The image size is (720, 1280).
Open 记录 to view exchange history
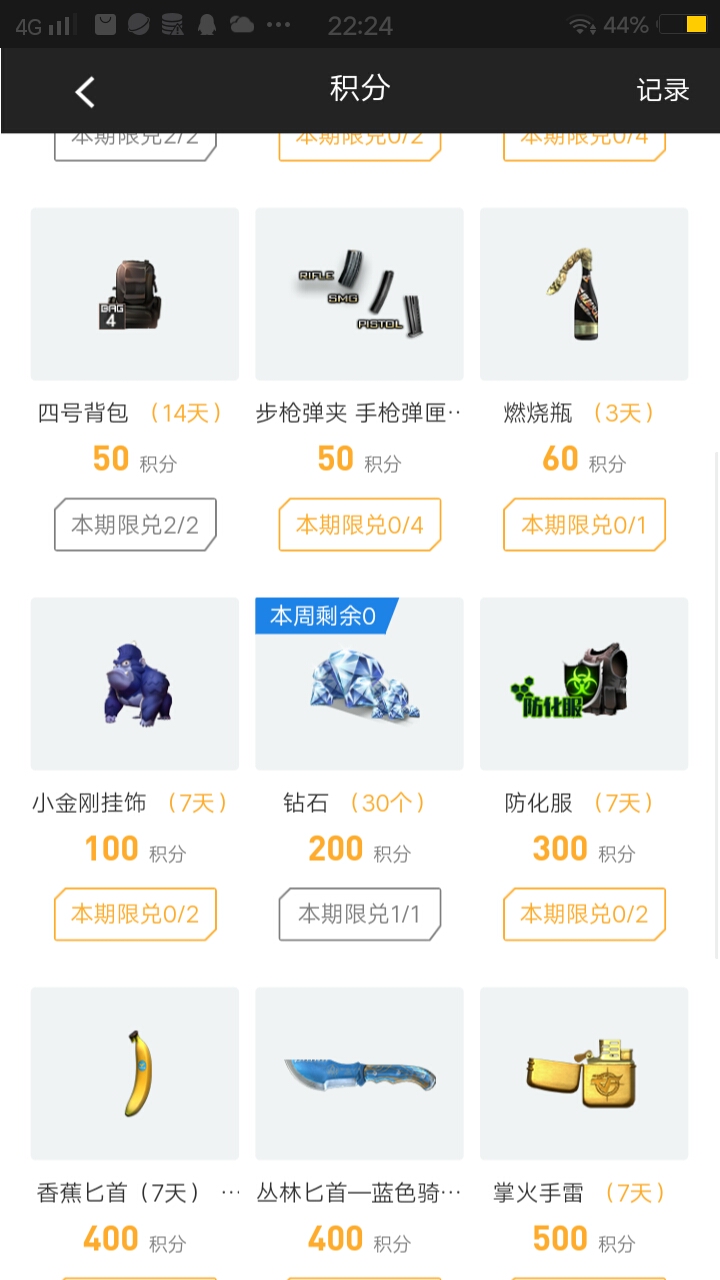point(663,90)
